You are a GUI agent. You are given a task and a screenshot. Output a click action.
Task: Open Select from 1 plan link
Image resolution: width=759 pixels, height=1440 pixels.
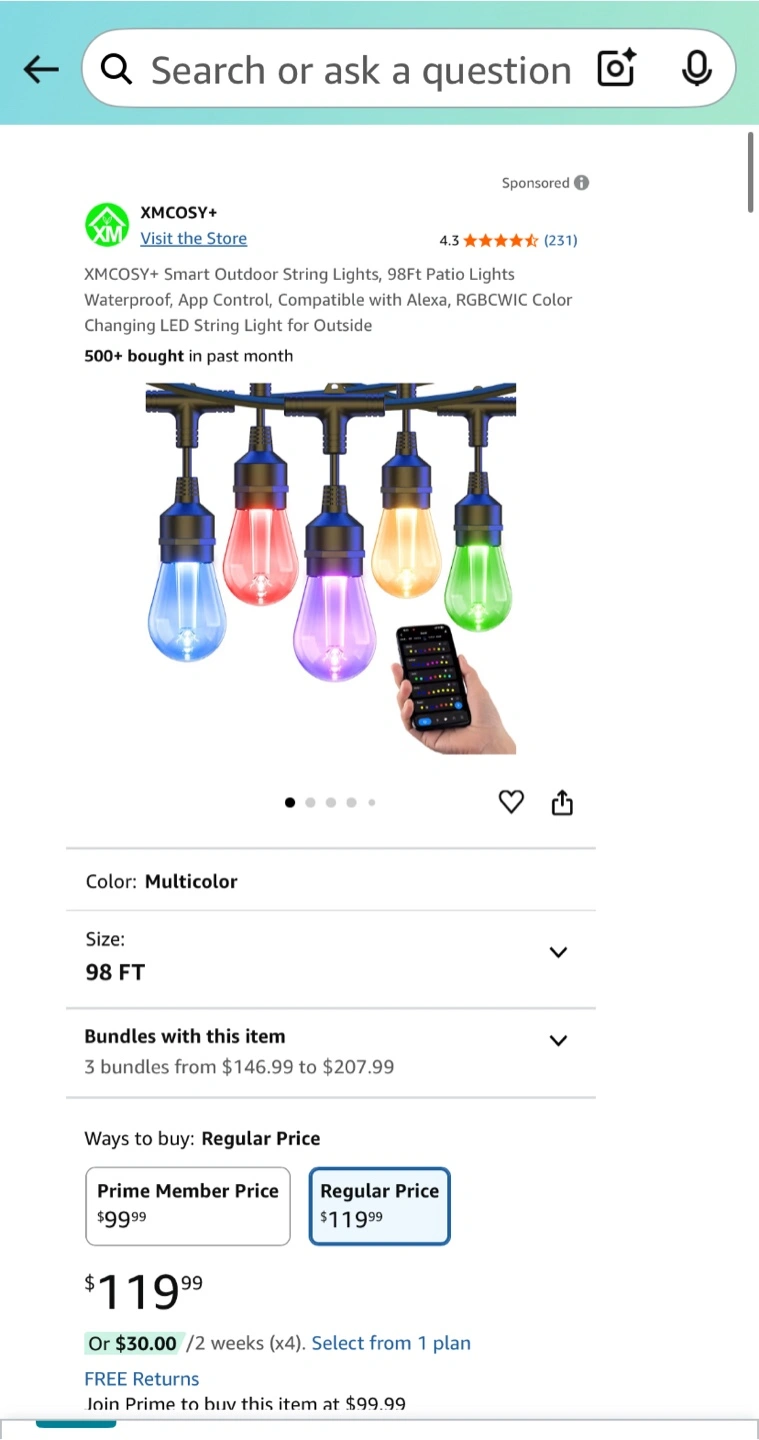click(391, 1343)
